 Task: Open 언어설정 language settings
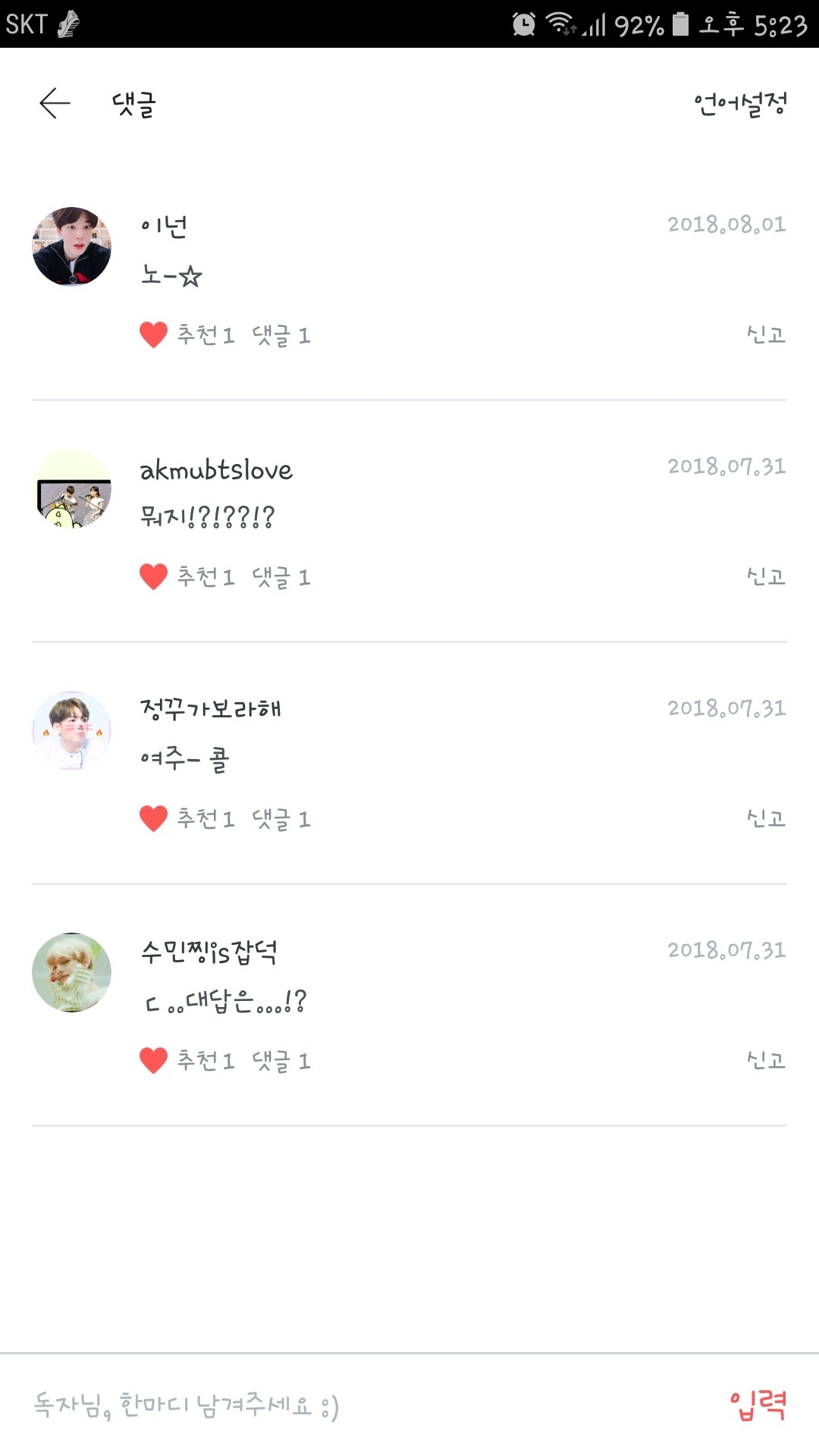[x=740, y=104]
